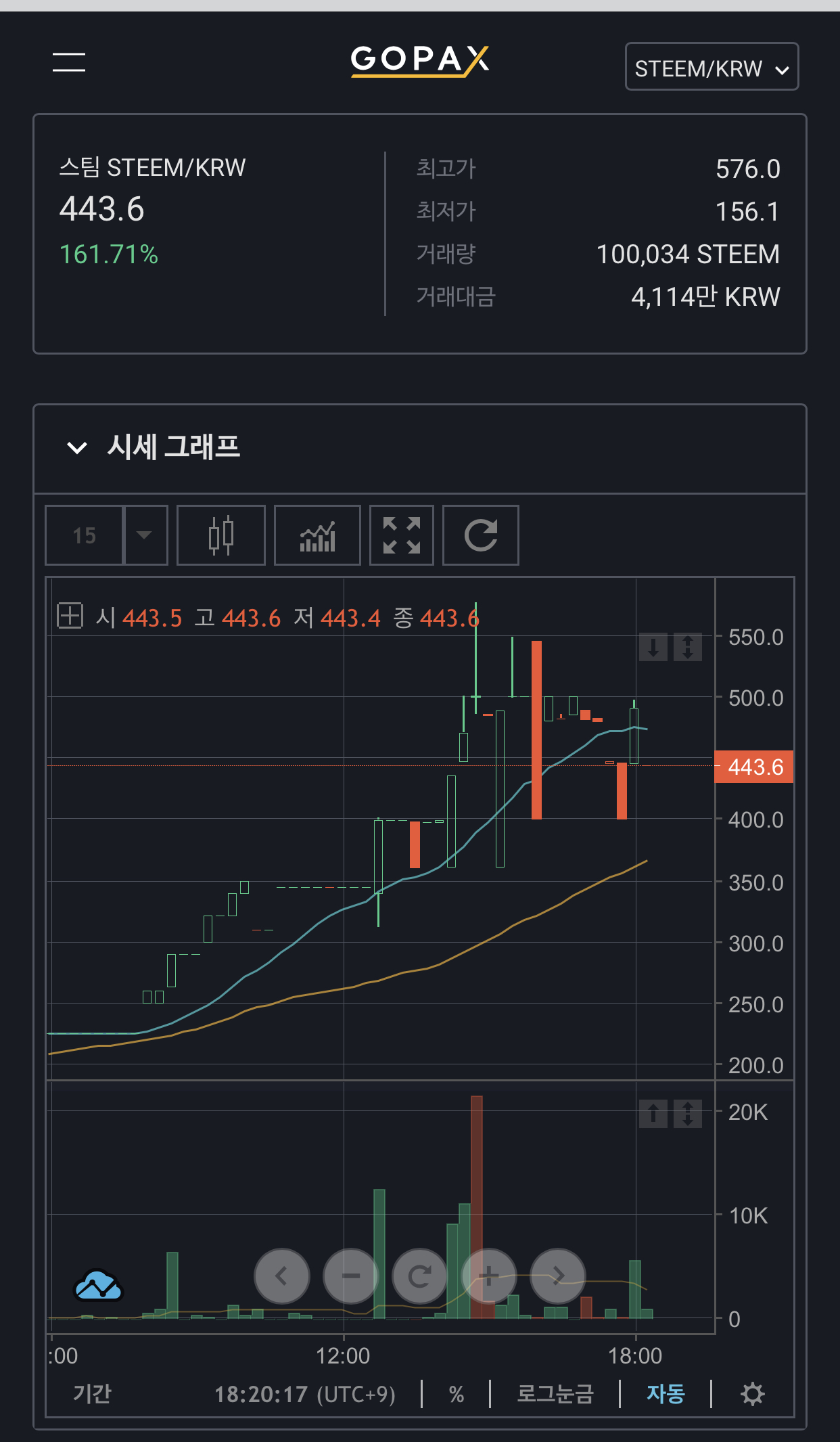This screenshot has width=840, height=1442.
Task: Open the 기간 date range selector
Action: (92, 1393)
